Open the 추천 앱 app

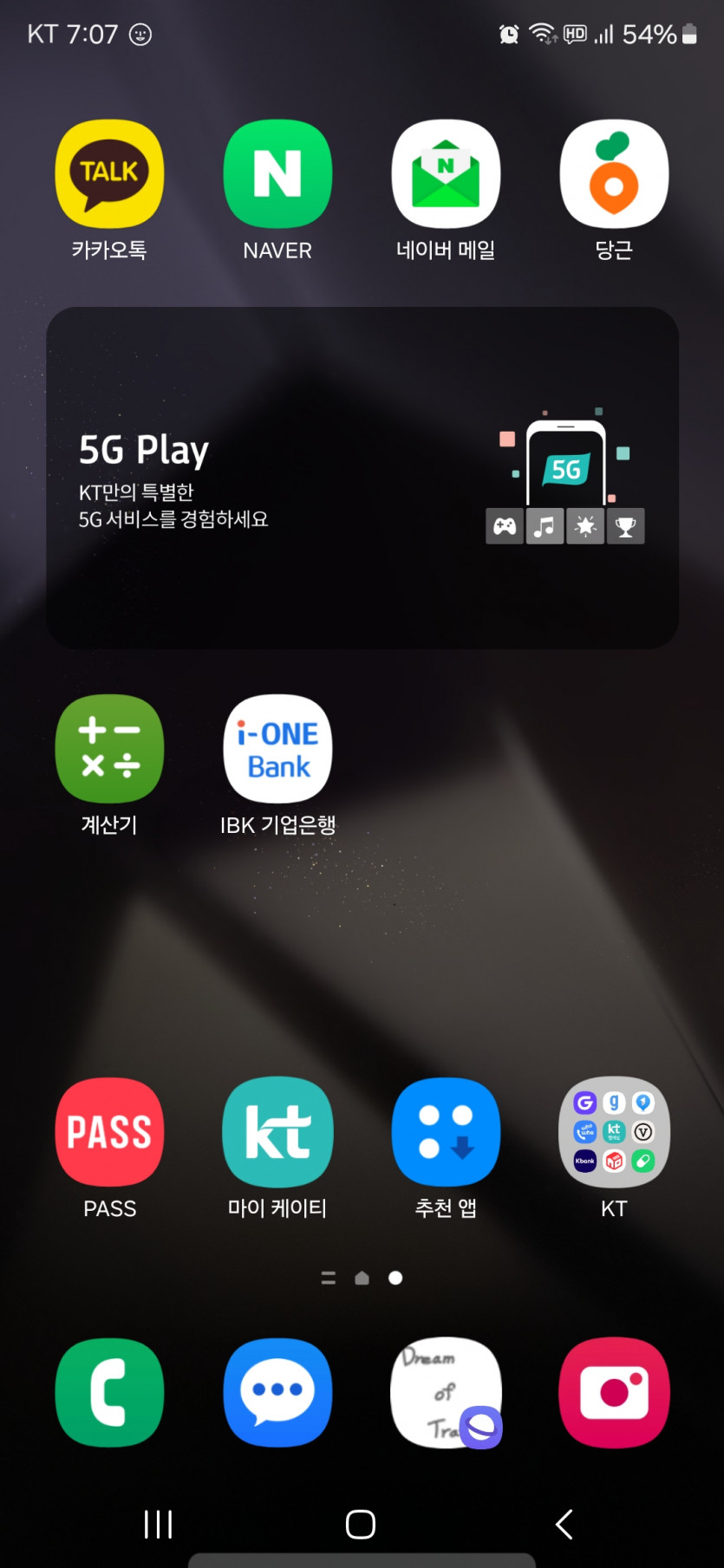[x=446, y=1132]
